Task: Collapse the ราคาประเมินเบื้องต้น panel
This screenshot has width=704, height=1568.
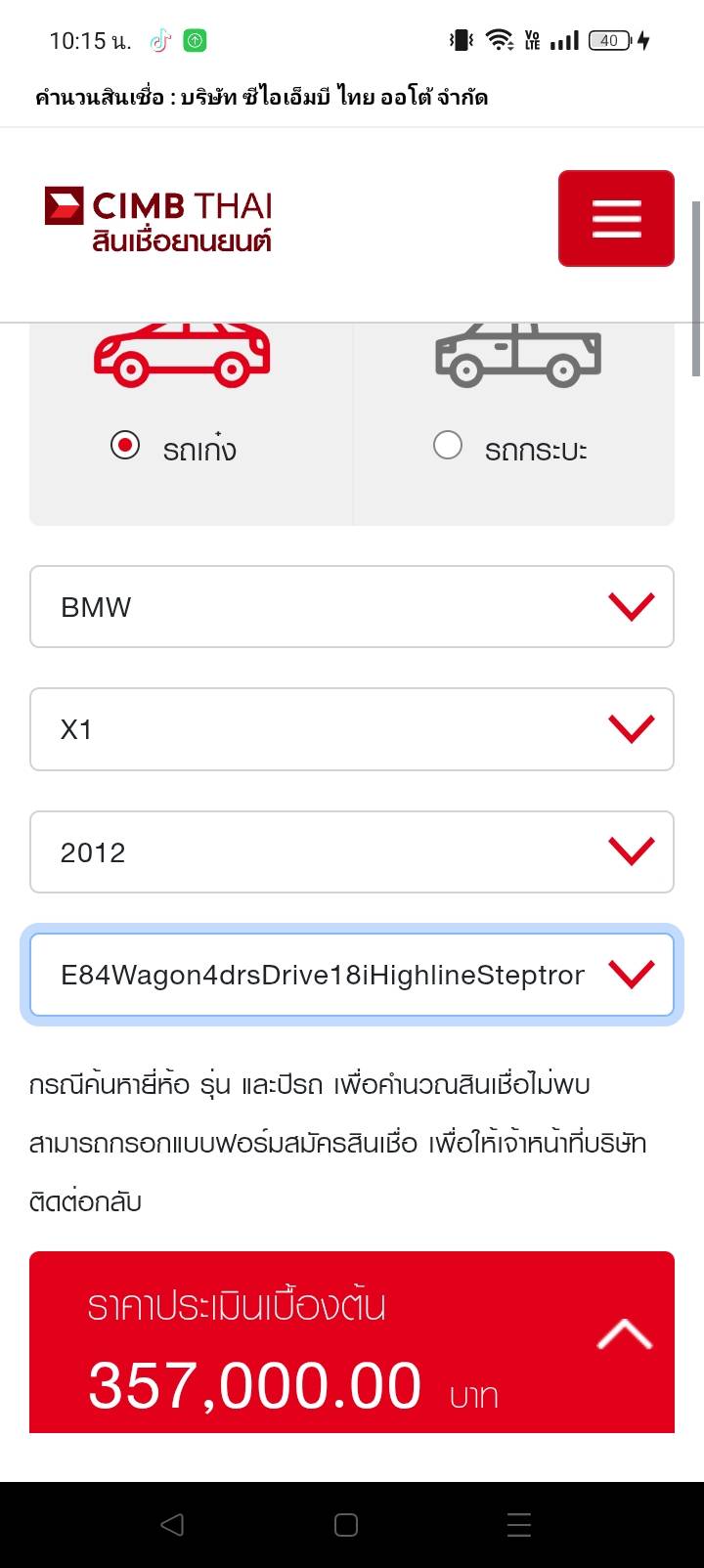Action: coord(625,1334)
